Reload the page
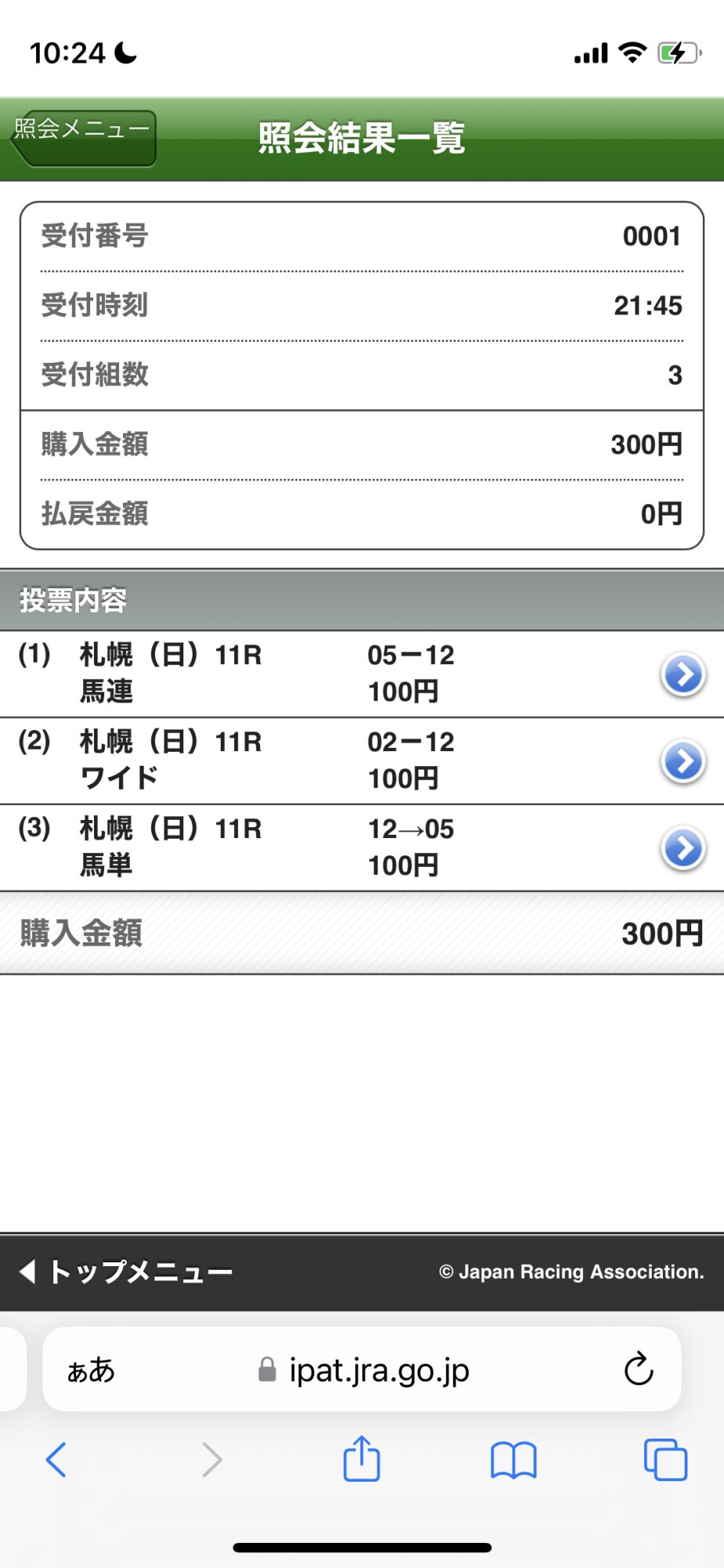724x1568 pixels. [639, 1369]
